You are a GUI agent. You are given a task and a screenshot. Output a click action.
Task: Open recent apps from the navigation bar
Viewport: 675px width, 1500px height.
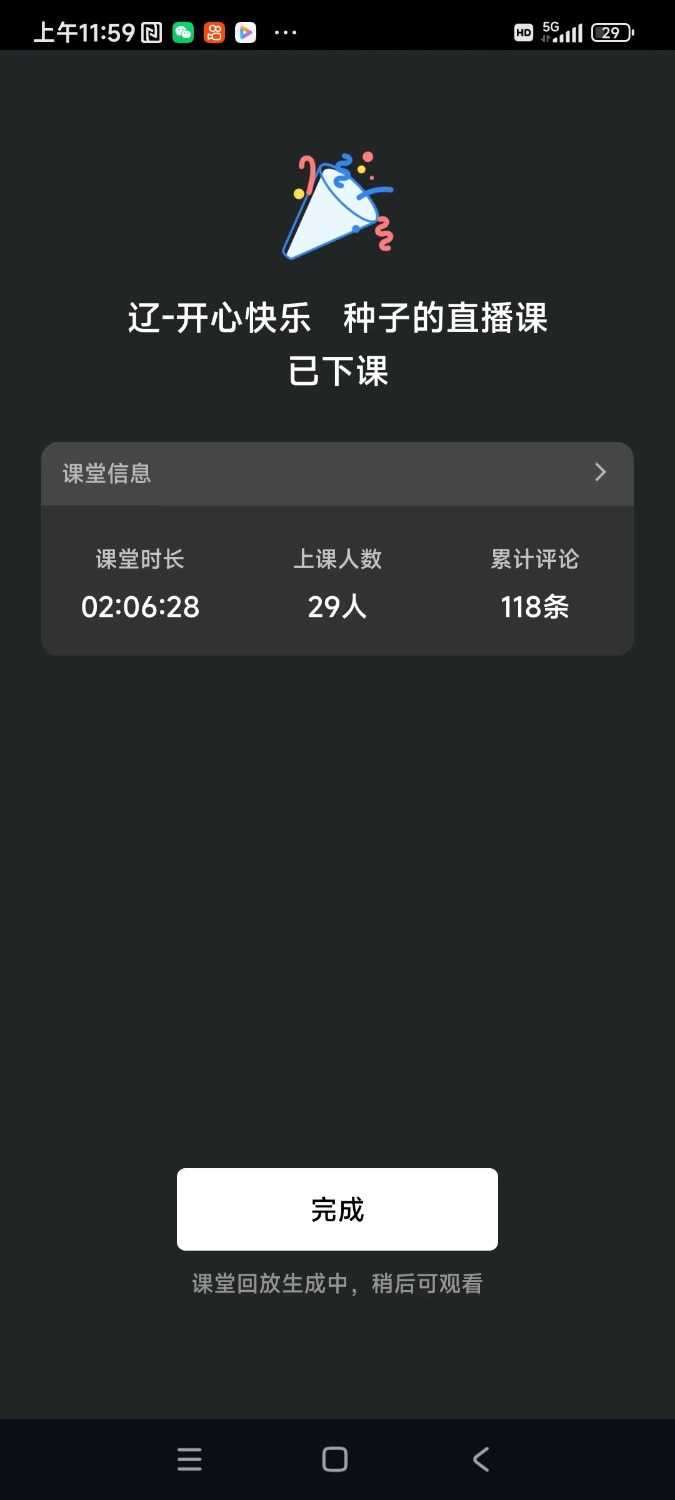coord(189,1459)
